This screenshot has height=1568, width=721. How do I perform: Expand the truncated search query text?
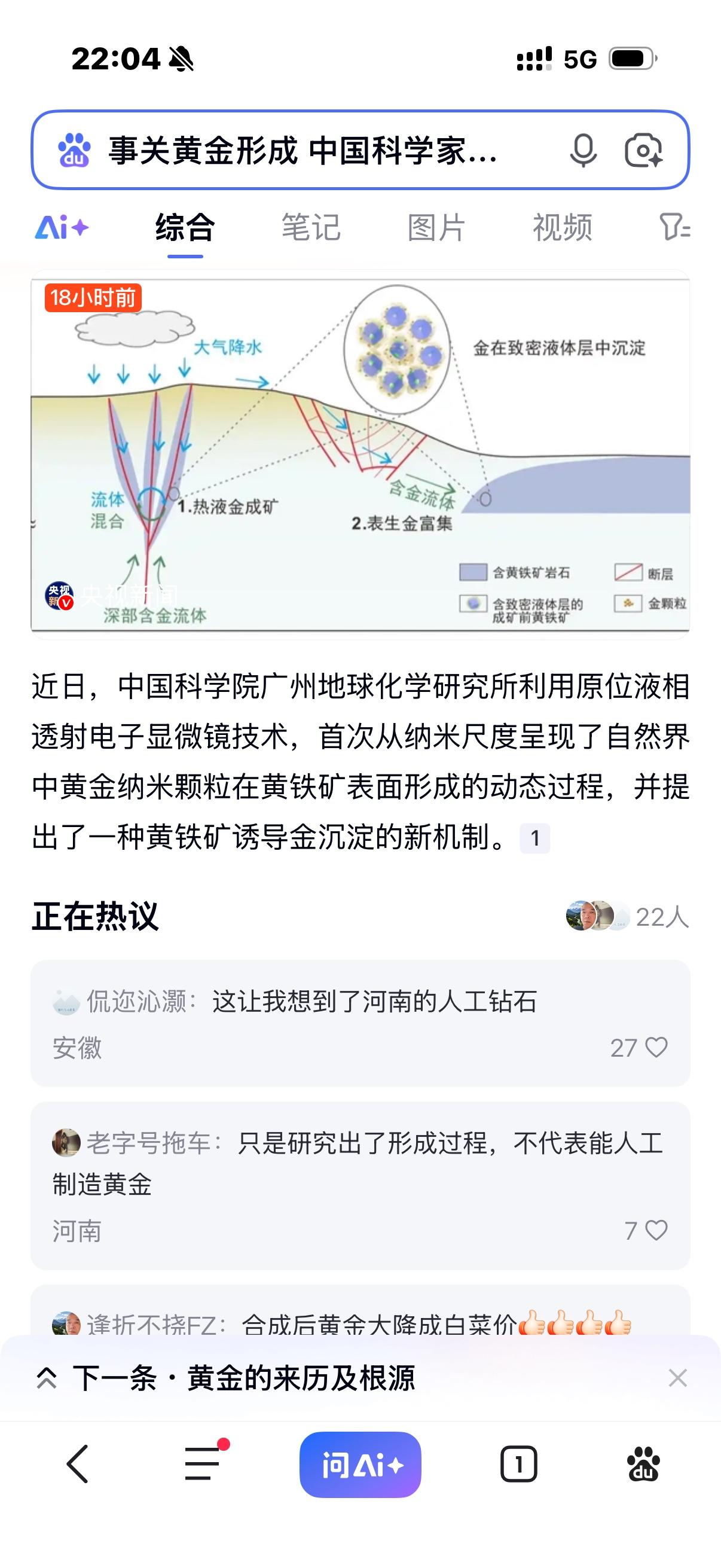point(303,150)
